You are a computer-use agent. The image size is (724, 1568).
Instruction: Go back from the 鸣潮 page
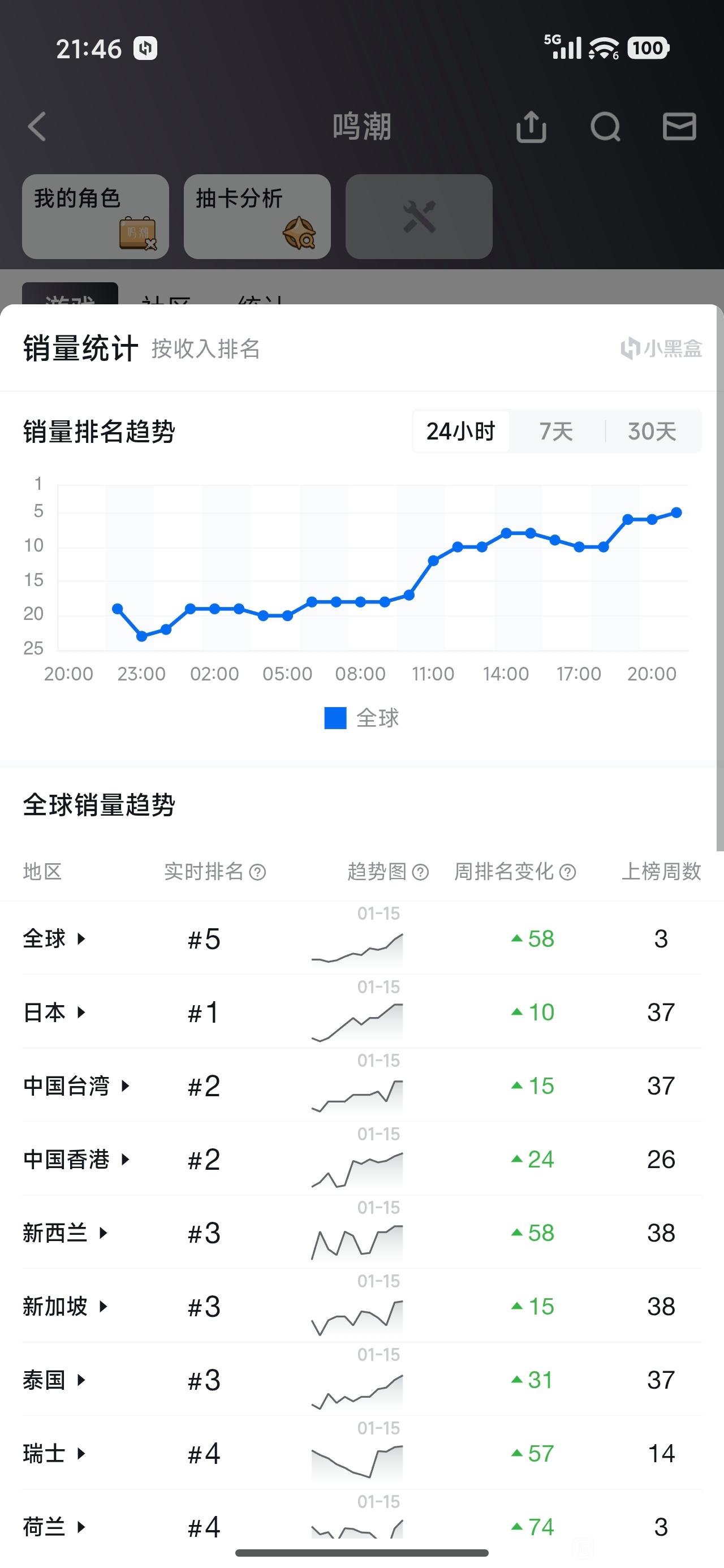[x=37, y=127]
